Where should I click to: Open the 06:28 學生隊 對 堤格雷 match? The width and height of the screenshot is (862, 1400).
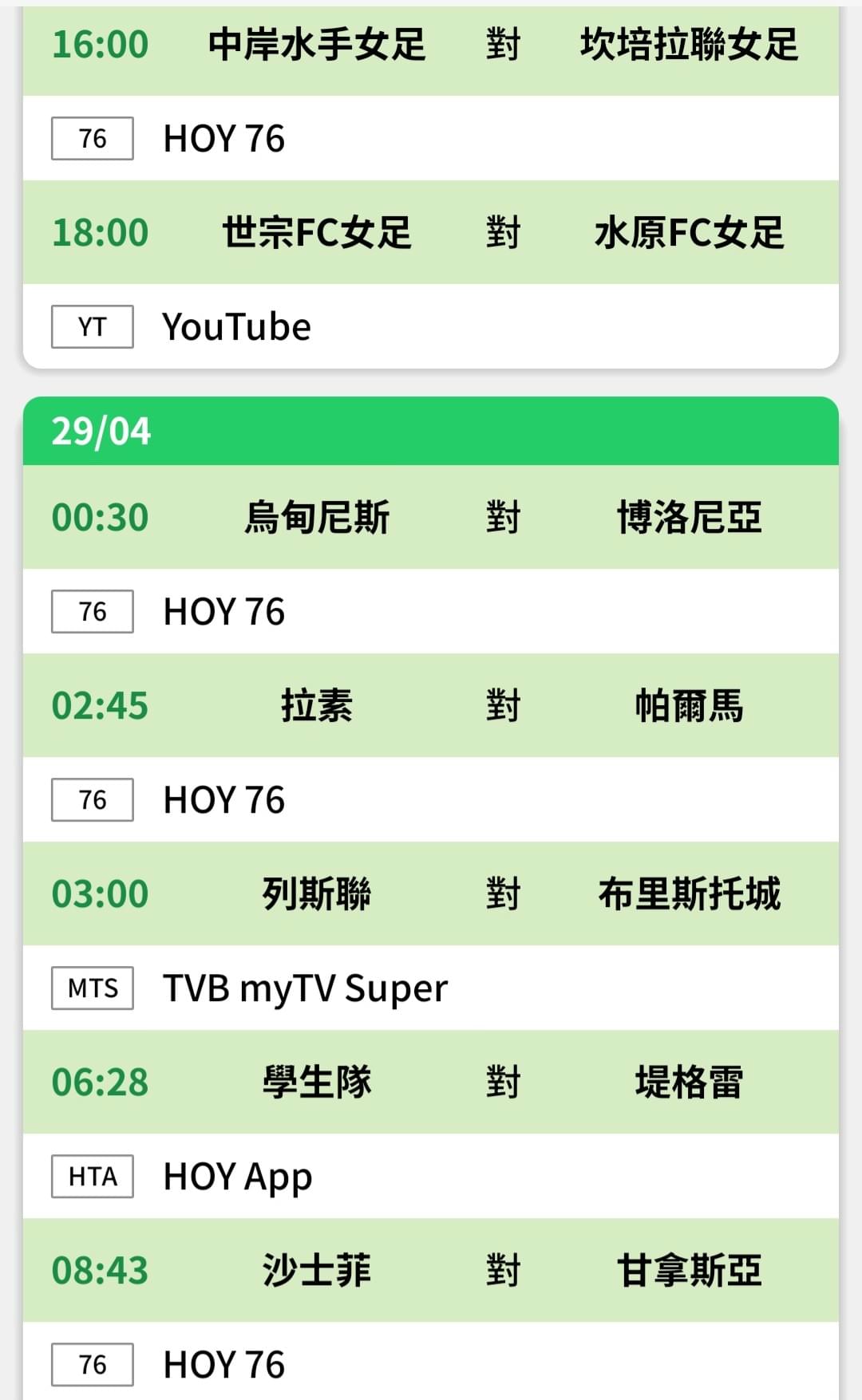pyautogui.click(x=431, y=1082)
